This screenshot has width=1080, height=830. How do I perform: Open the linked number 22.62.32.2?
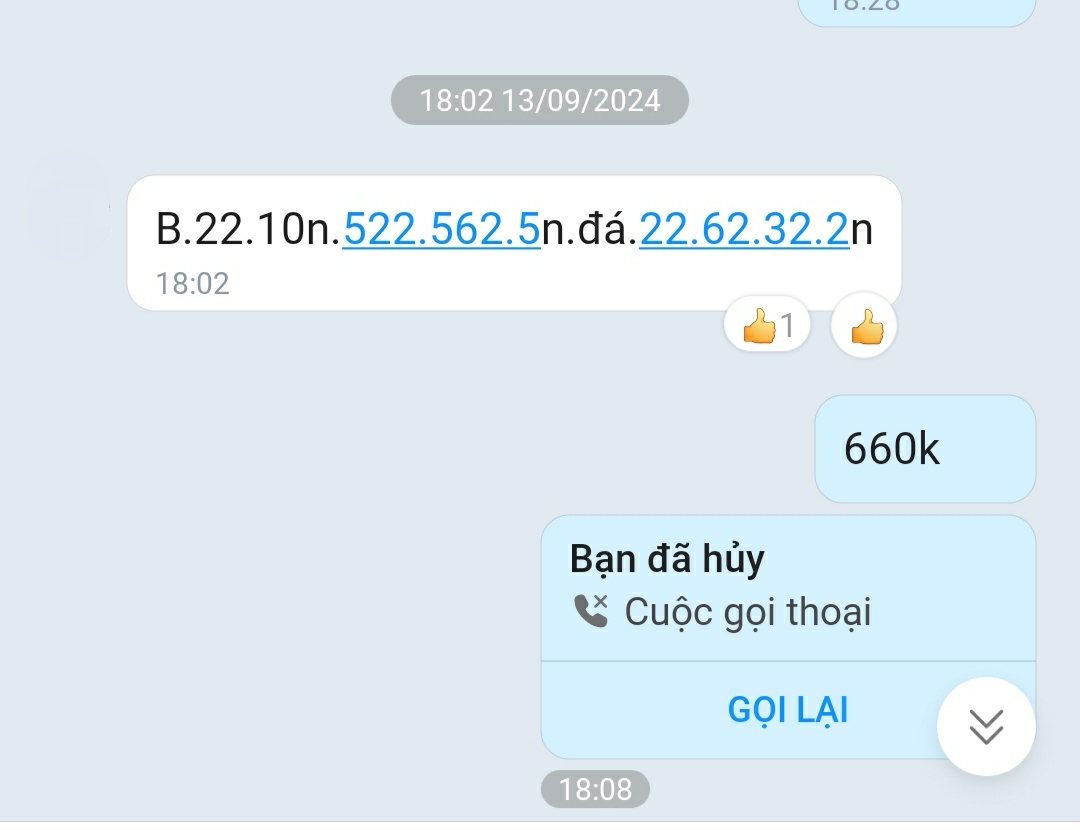tap(744, 230)
